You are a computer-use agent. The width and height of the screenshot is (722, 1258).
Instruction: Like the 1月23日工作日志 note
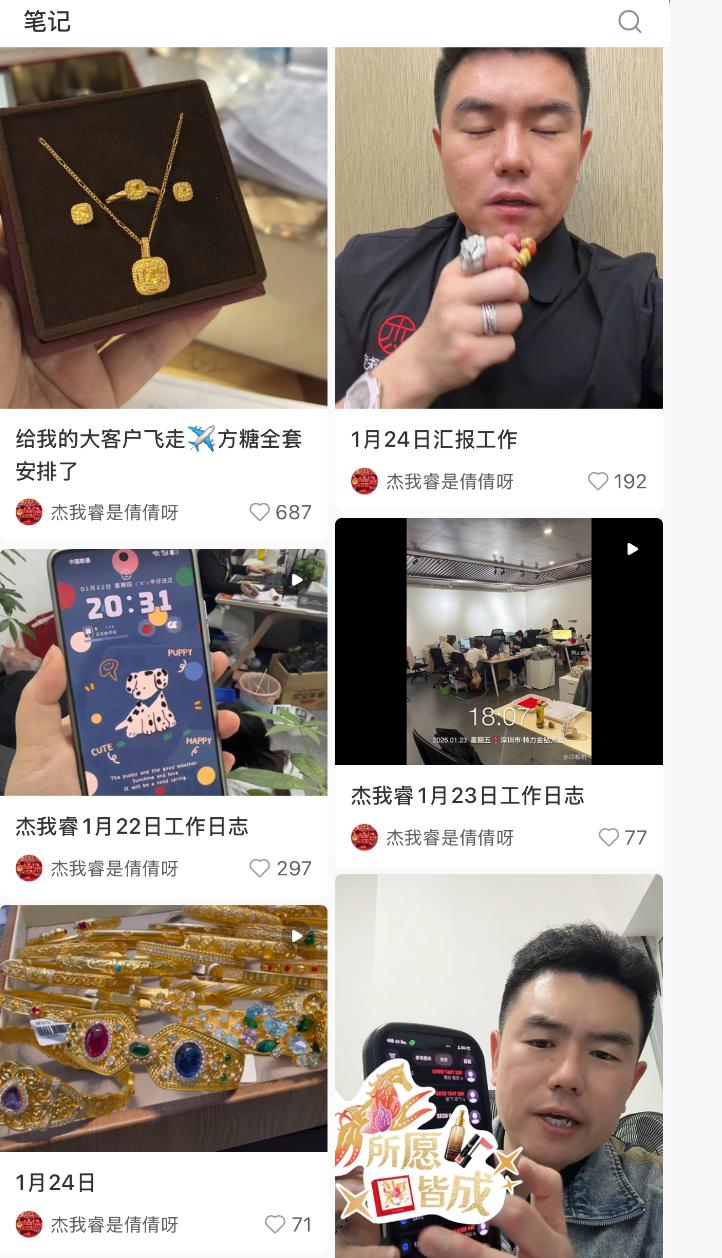click(x=609, y=837)
